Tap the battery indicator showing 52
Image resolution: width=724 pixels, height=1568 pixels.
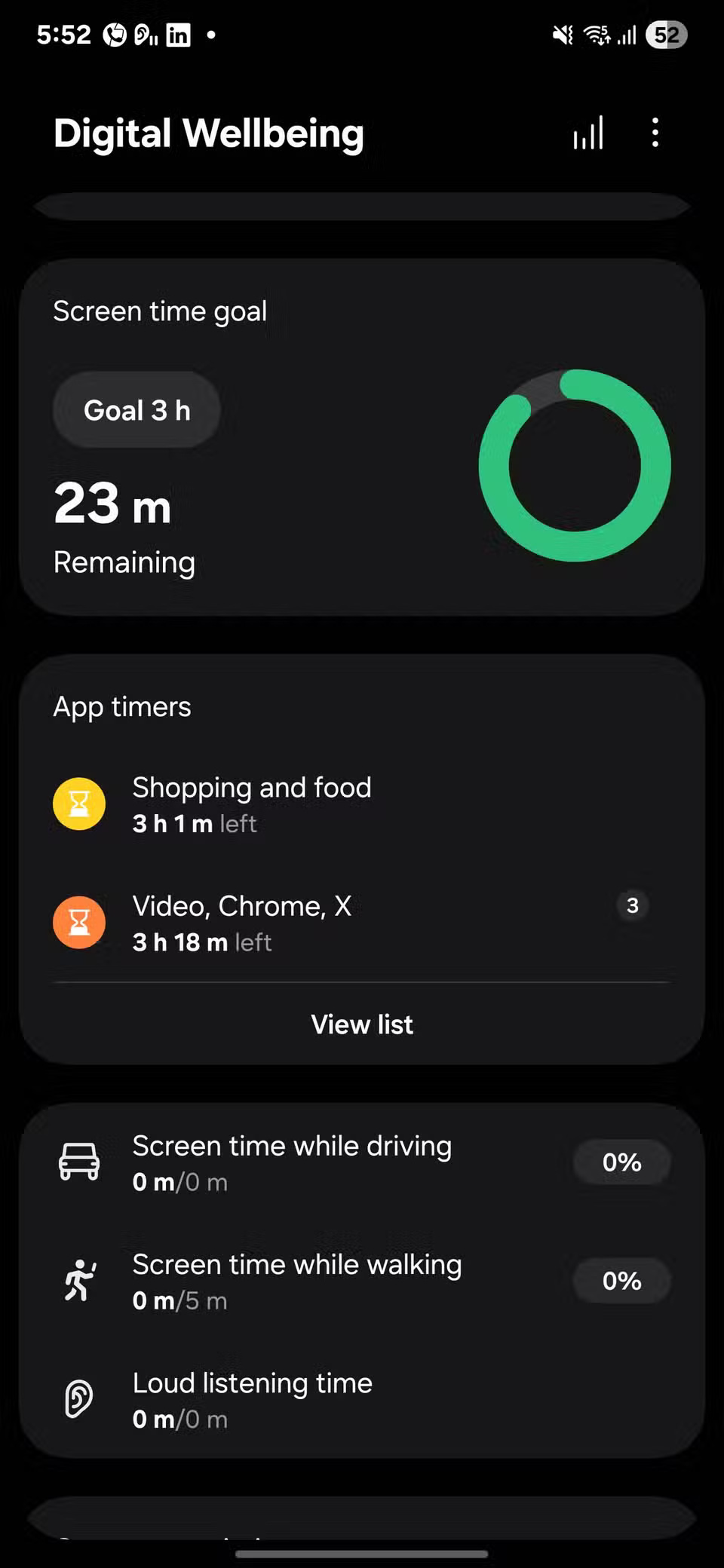pyautogui.click(x=664, y=34)
